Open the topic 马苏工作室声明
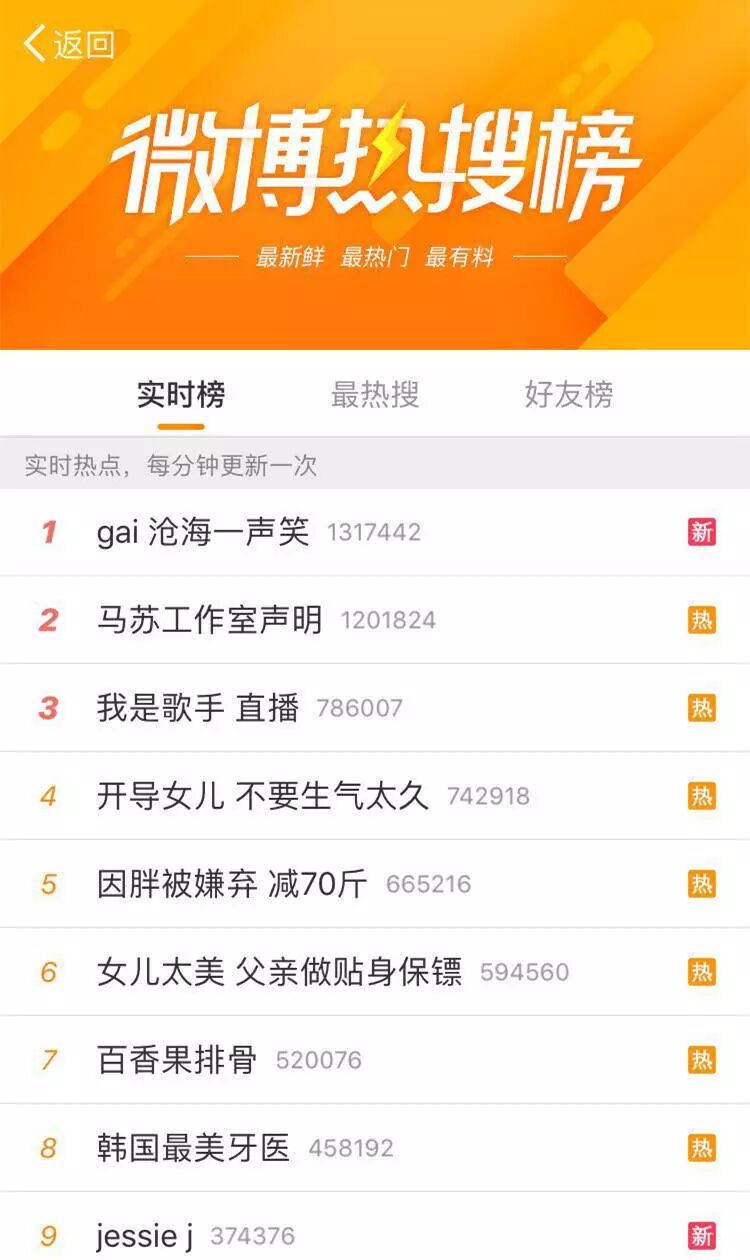Viewport: 750px width, 1260px height. point(375,620)
